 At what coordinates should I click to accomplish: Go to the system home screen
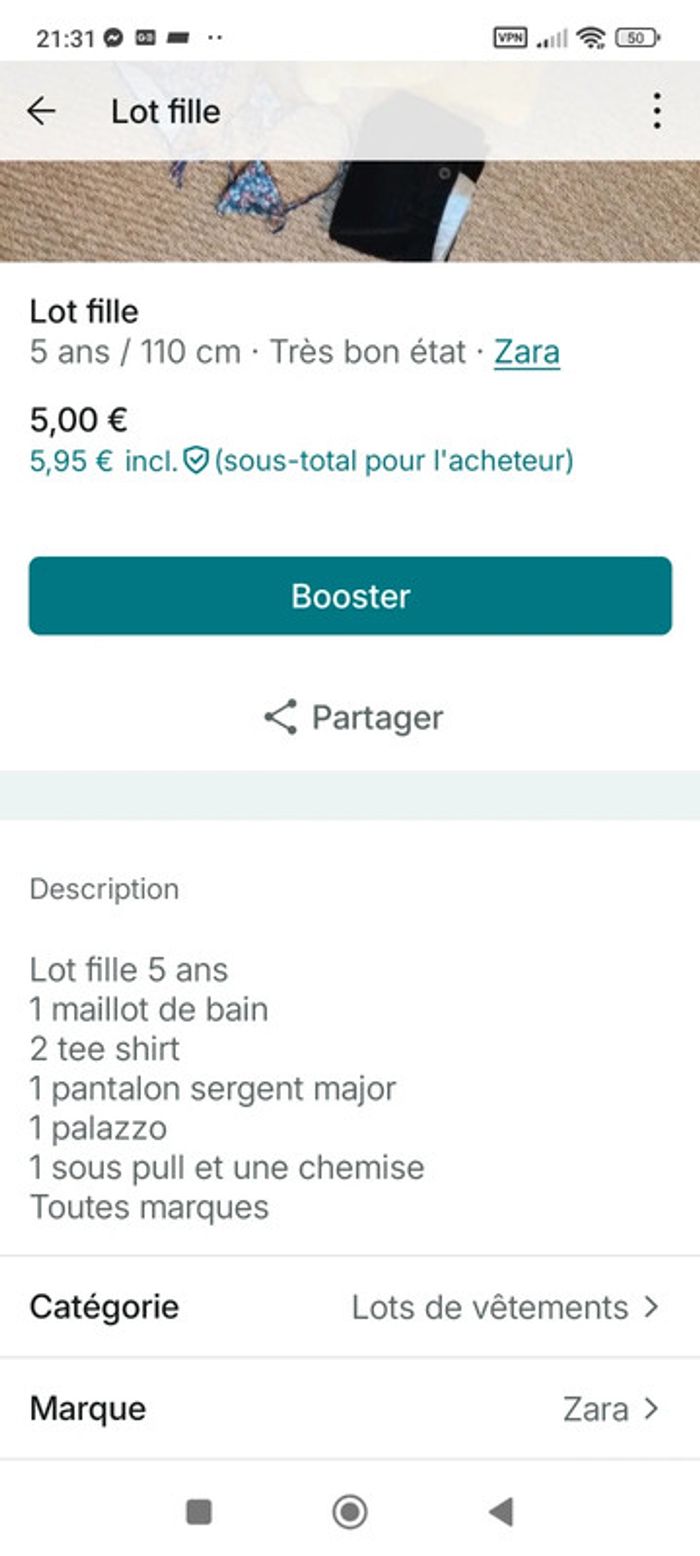coord(350,1512)
